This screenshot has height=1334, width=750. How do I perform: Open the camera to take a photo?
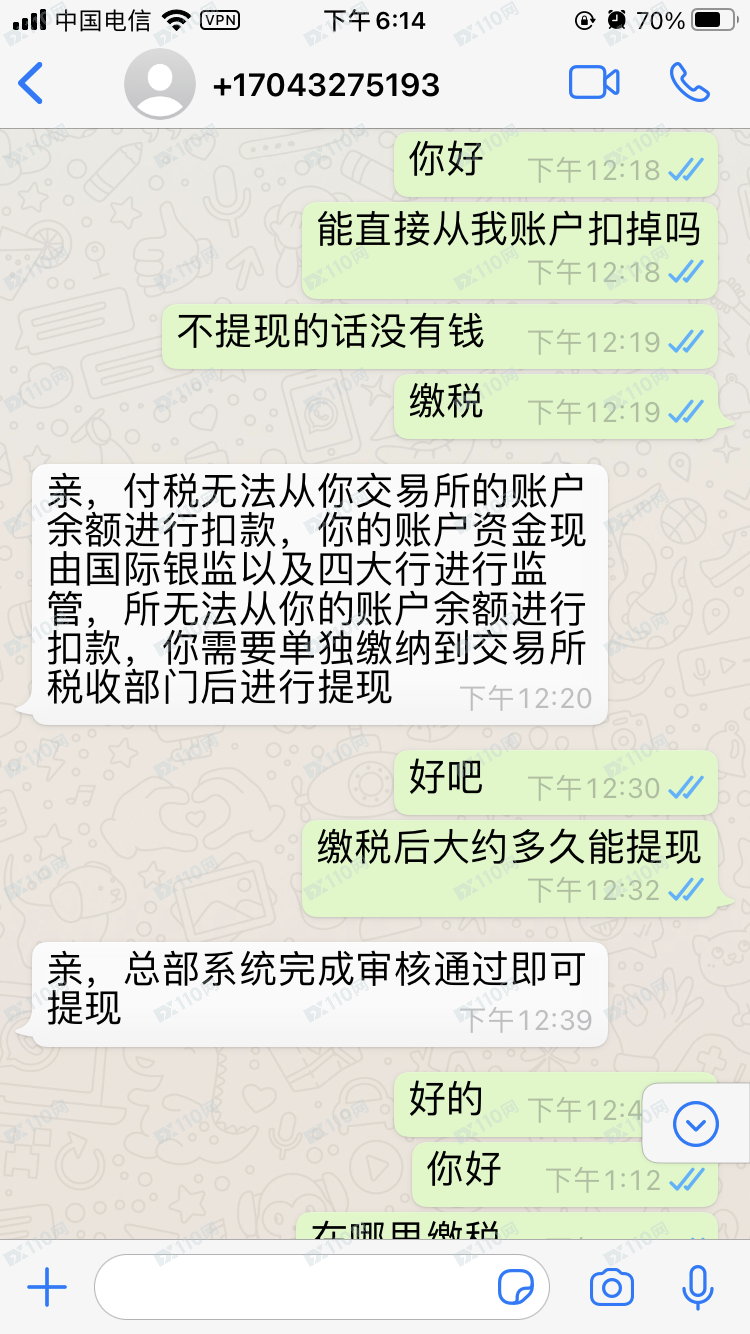pos(611,1288)
